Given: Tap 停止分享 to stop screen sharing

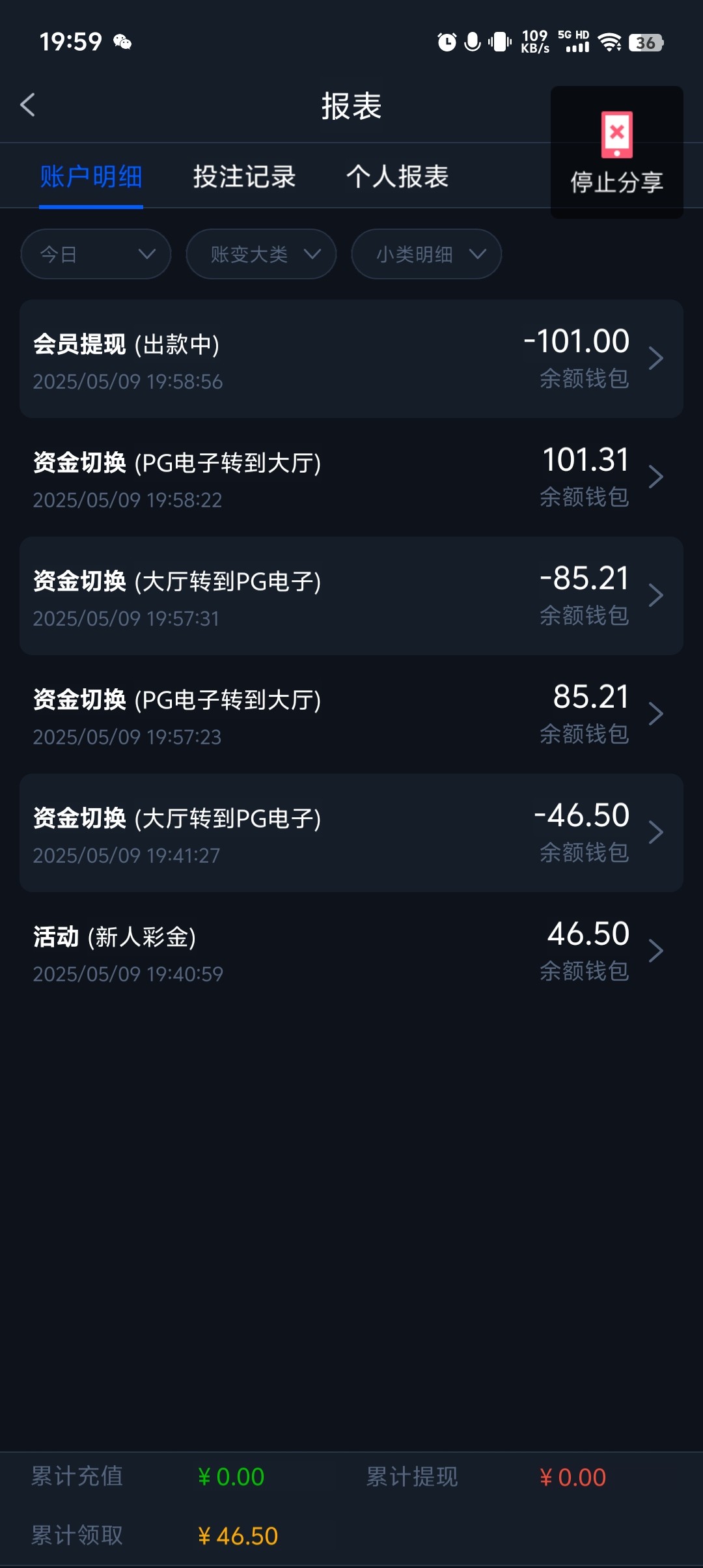Looking at the screenshot, I should click(616, 152).
